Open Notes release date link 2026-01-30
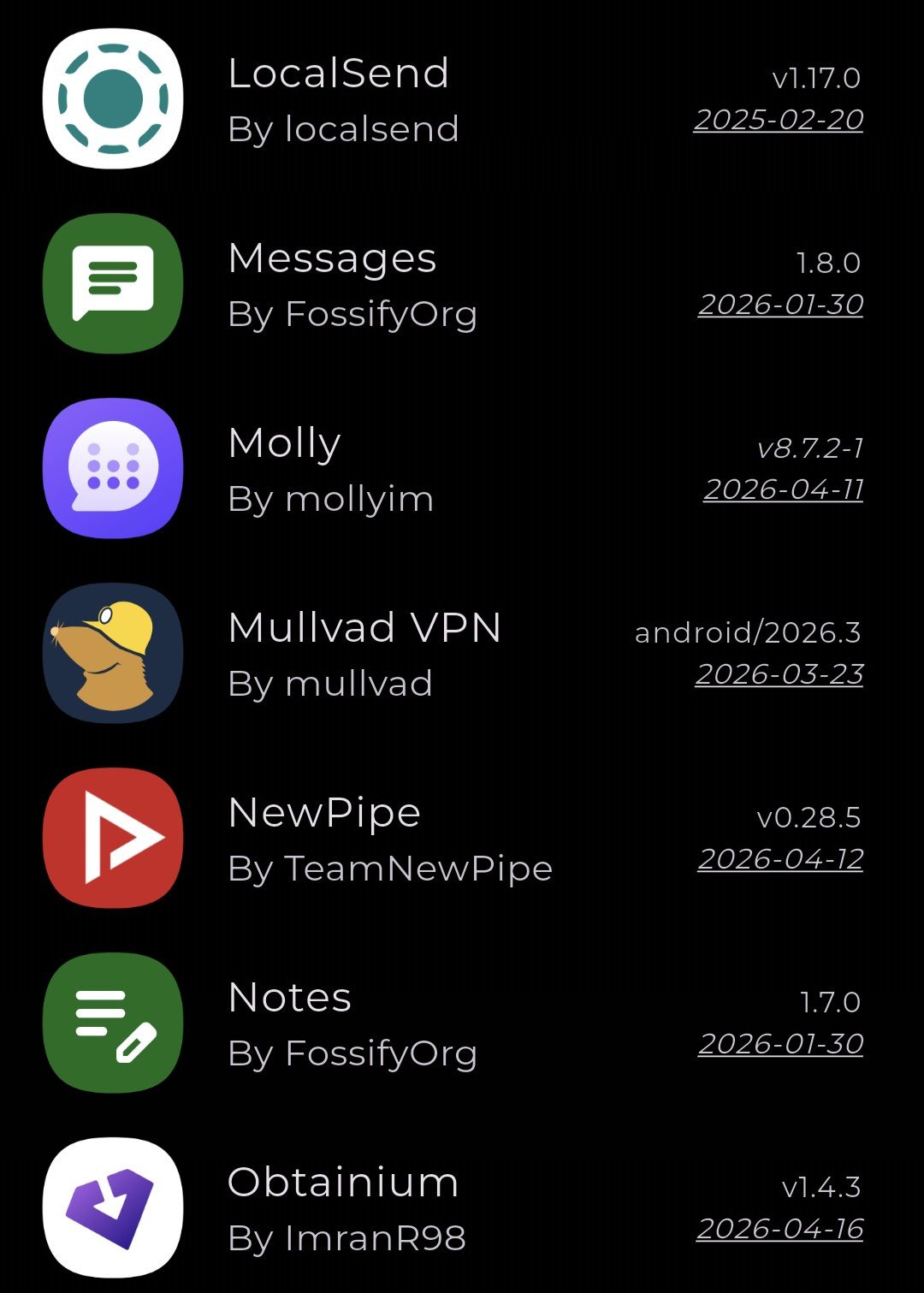Viewport: 924px width, 1293px height. pyautogui.click(x=780, y=1044)
